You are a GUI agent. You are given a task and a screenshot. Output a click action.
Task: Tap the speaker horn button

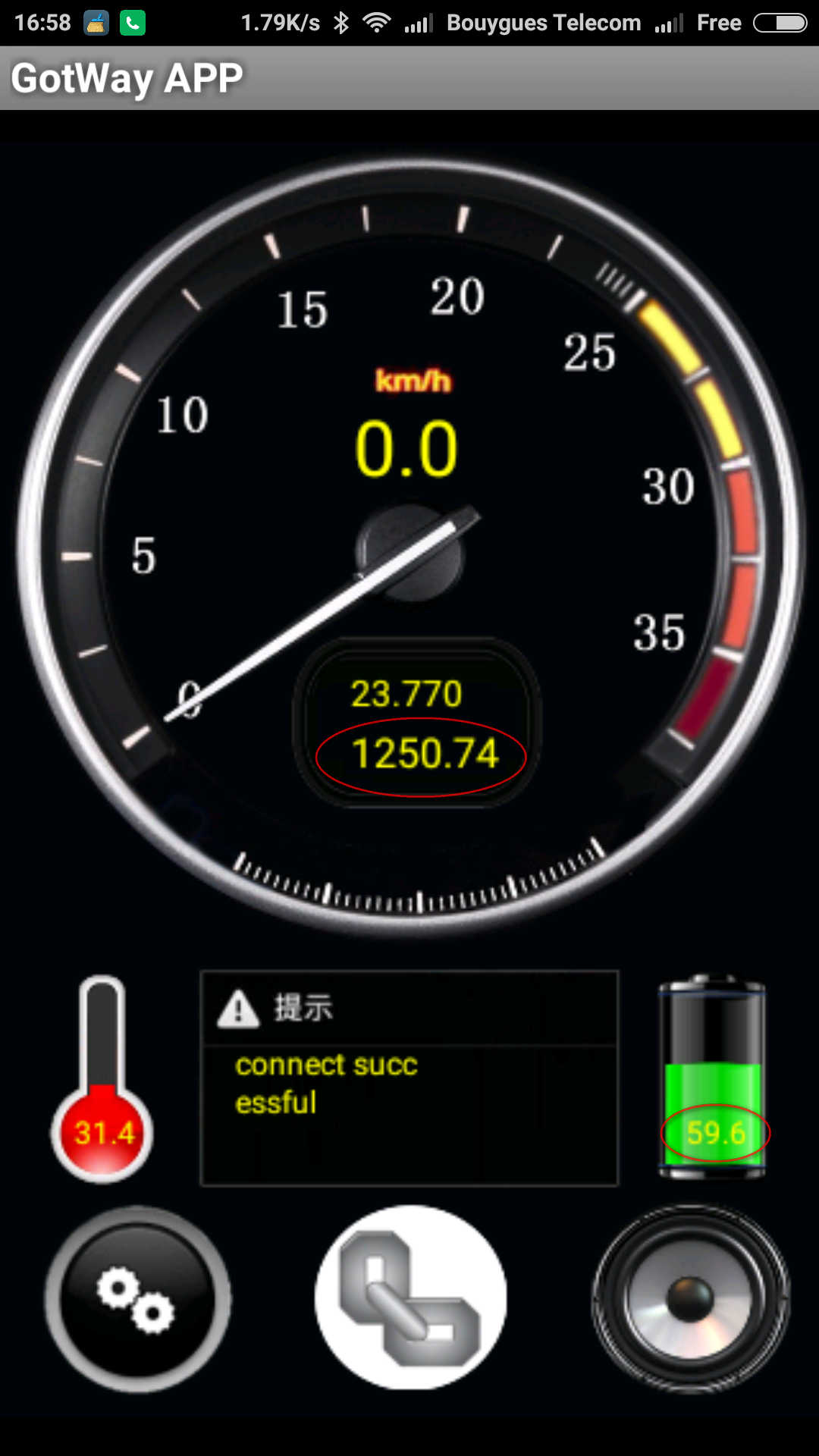tap(690, 1298)
